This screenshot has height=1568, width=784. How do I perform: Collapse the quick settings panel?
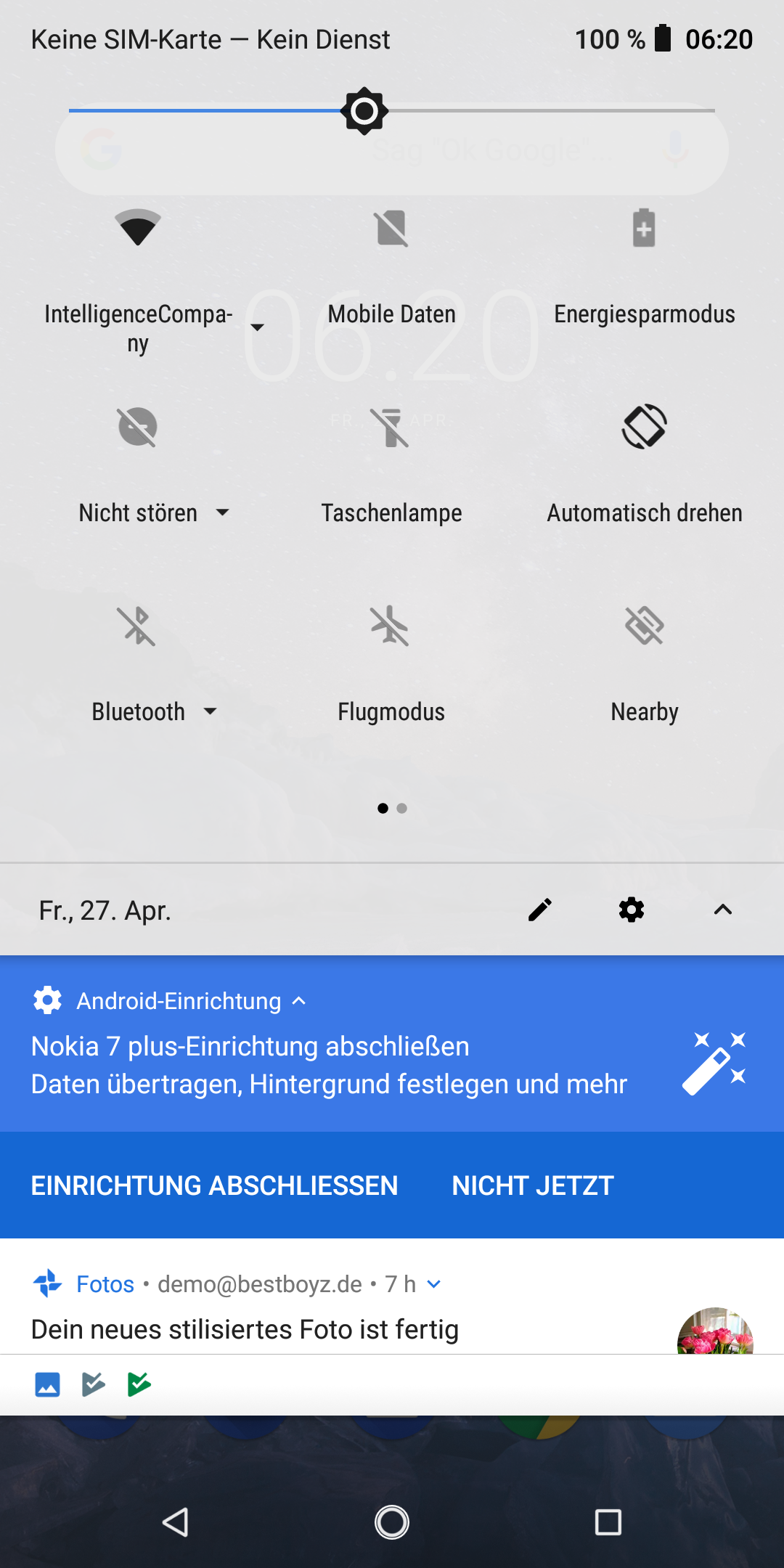pos(723,910)
